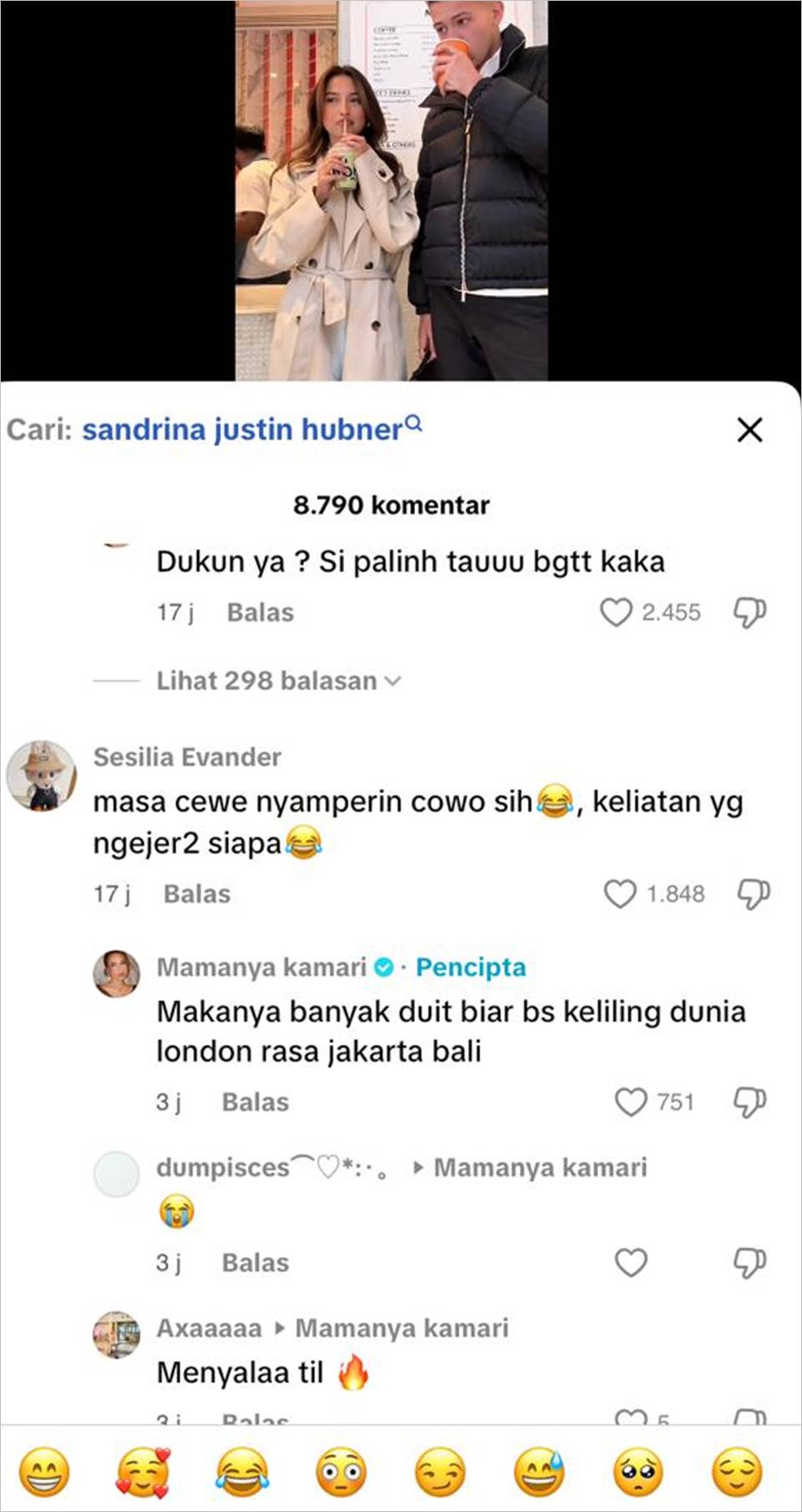The height and width of the screenshot is (1512, 802).
Task: Insert the laughing-with-tears emoji
Action: click(x=242, y=1472)
